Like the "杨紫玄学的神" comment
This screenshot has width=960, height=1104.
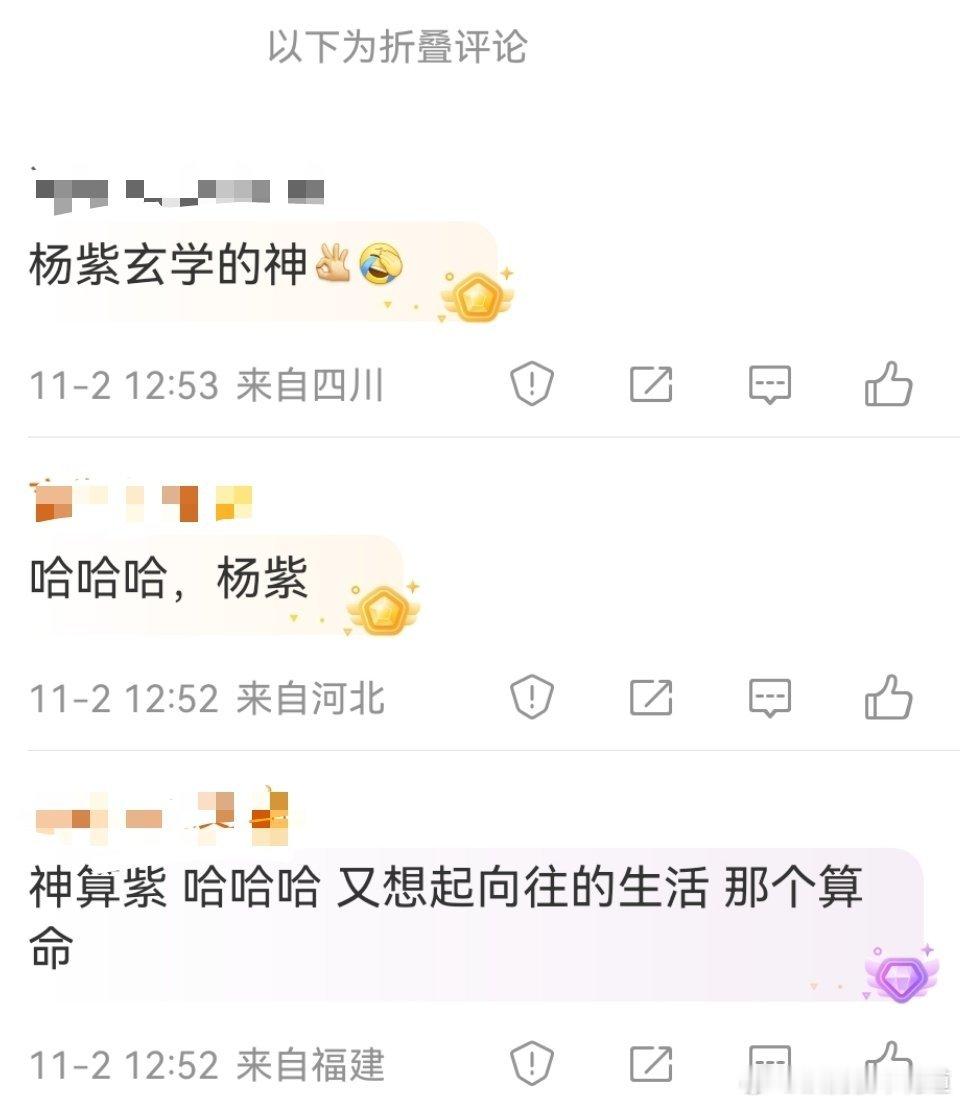click(888, 383)
